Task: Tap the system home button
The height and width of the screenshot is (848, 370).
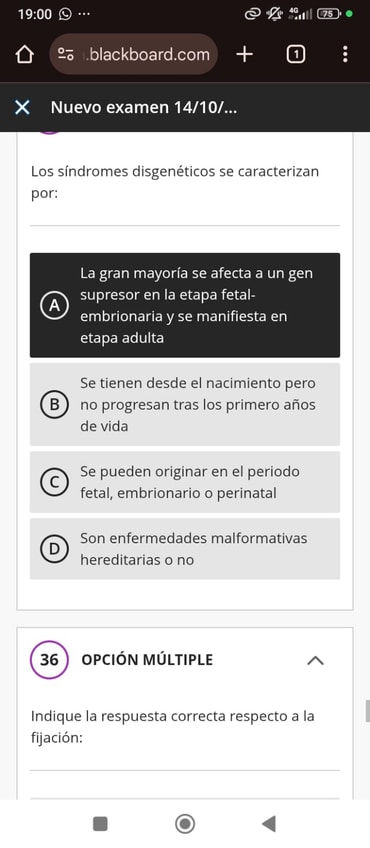Action: click(x=185, y=824)
